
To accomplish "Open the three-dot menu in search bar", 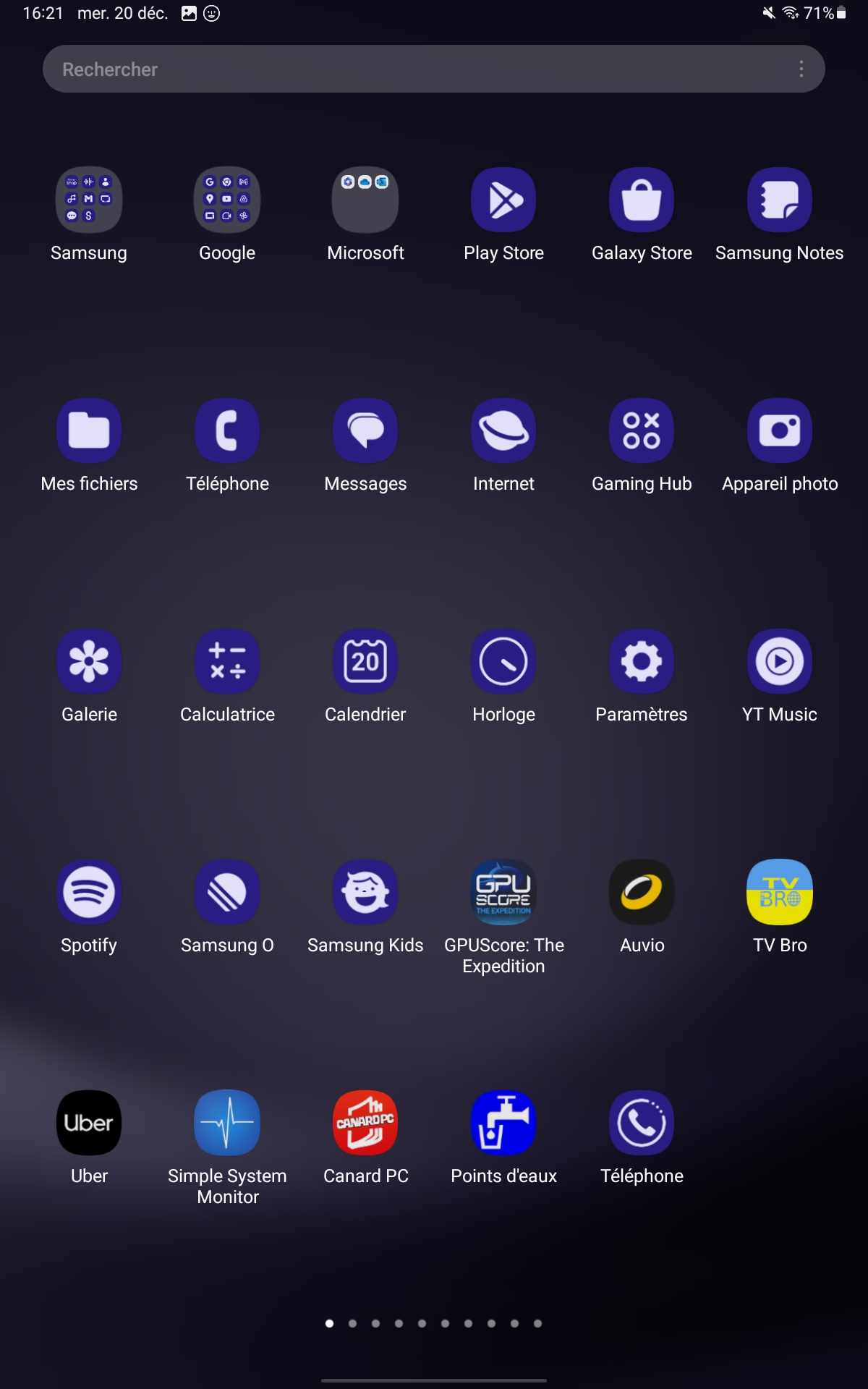I will (x=801, y=69).
